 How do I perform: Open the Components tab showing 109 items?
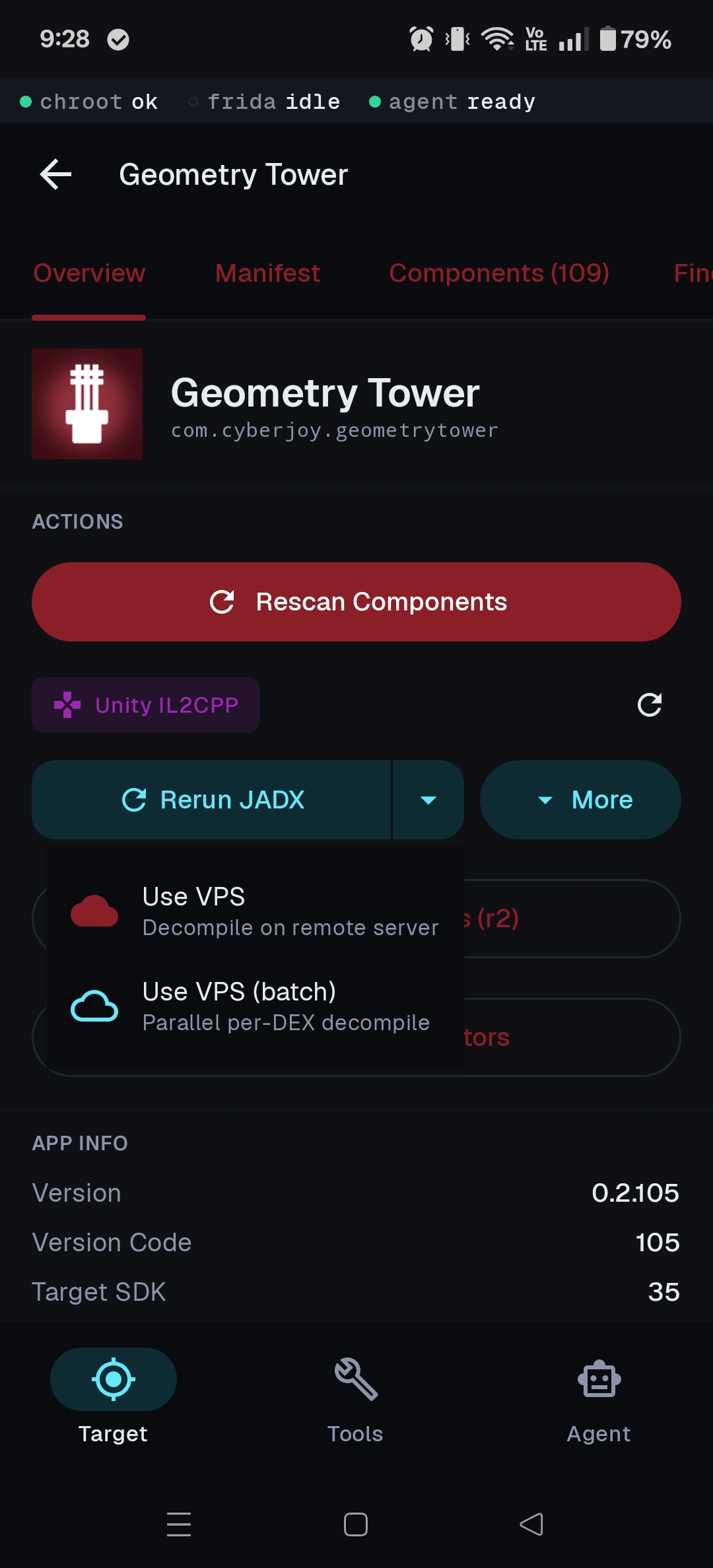point(500,273)
